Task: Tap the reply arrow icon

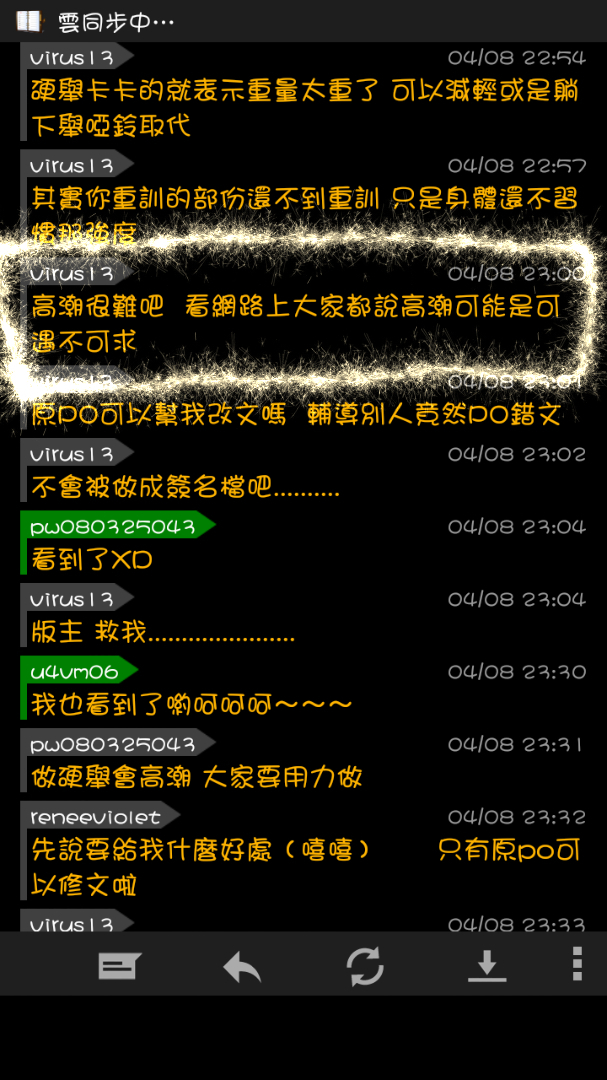Action: pyautogui.click(x=241, y=966)
